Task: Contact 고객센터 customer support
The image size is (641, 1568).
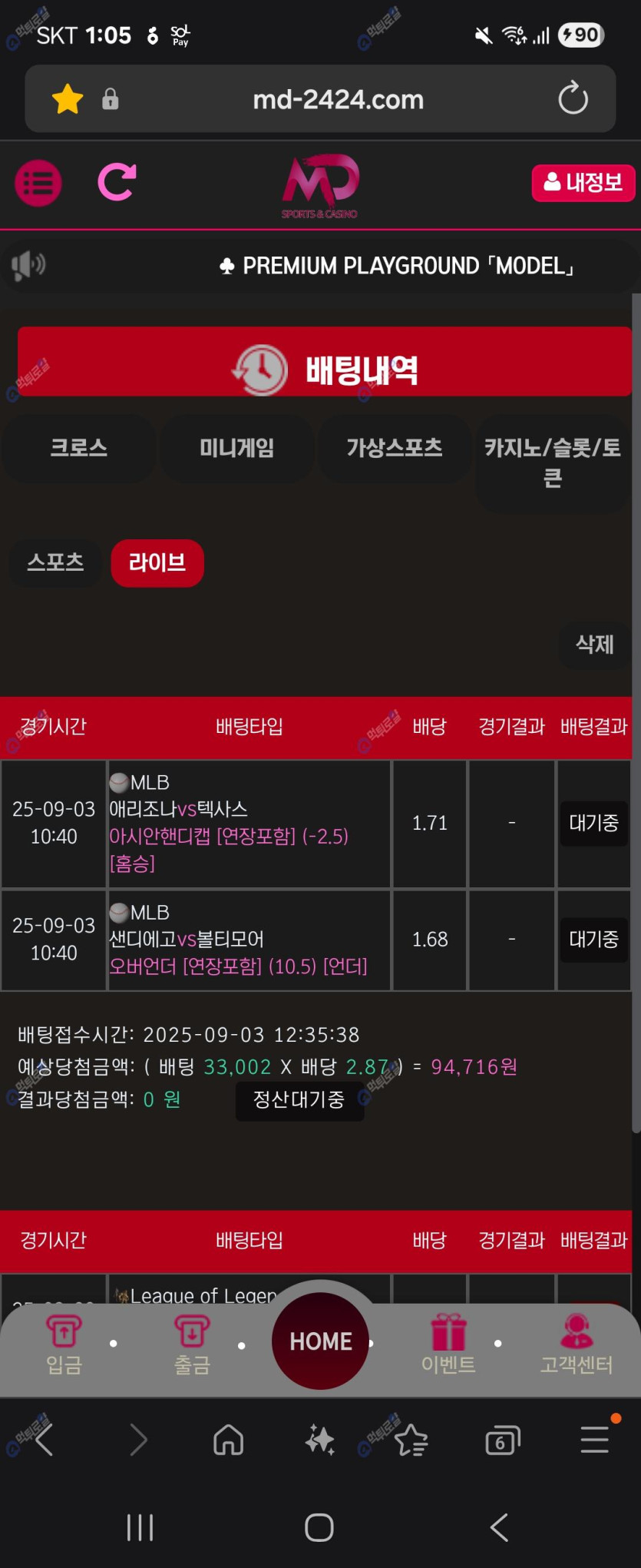Action: coord(577,1344)
